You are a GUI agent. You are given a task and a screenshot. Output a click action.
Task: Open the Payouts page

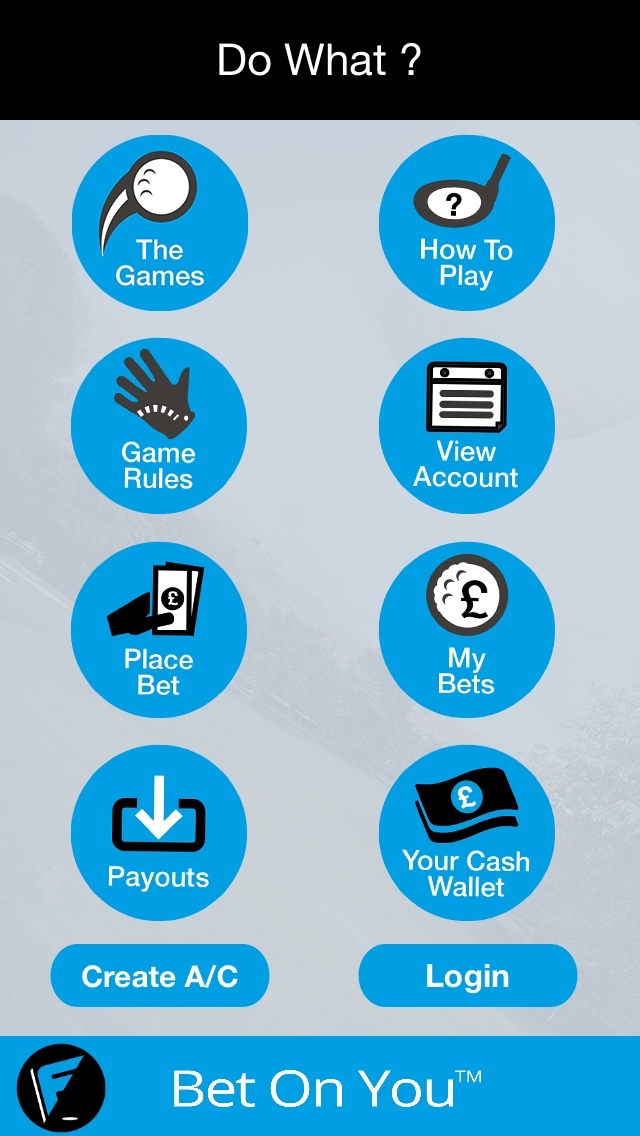point(159,833)
